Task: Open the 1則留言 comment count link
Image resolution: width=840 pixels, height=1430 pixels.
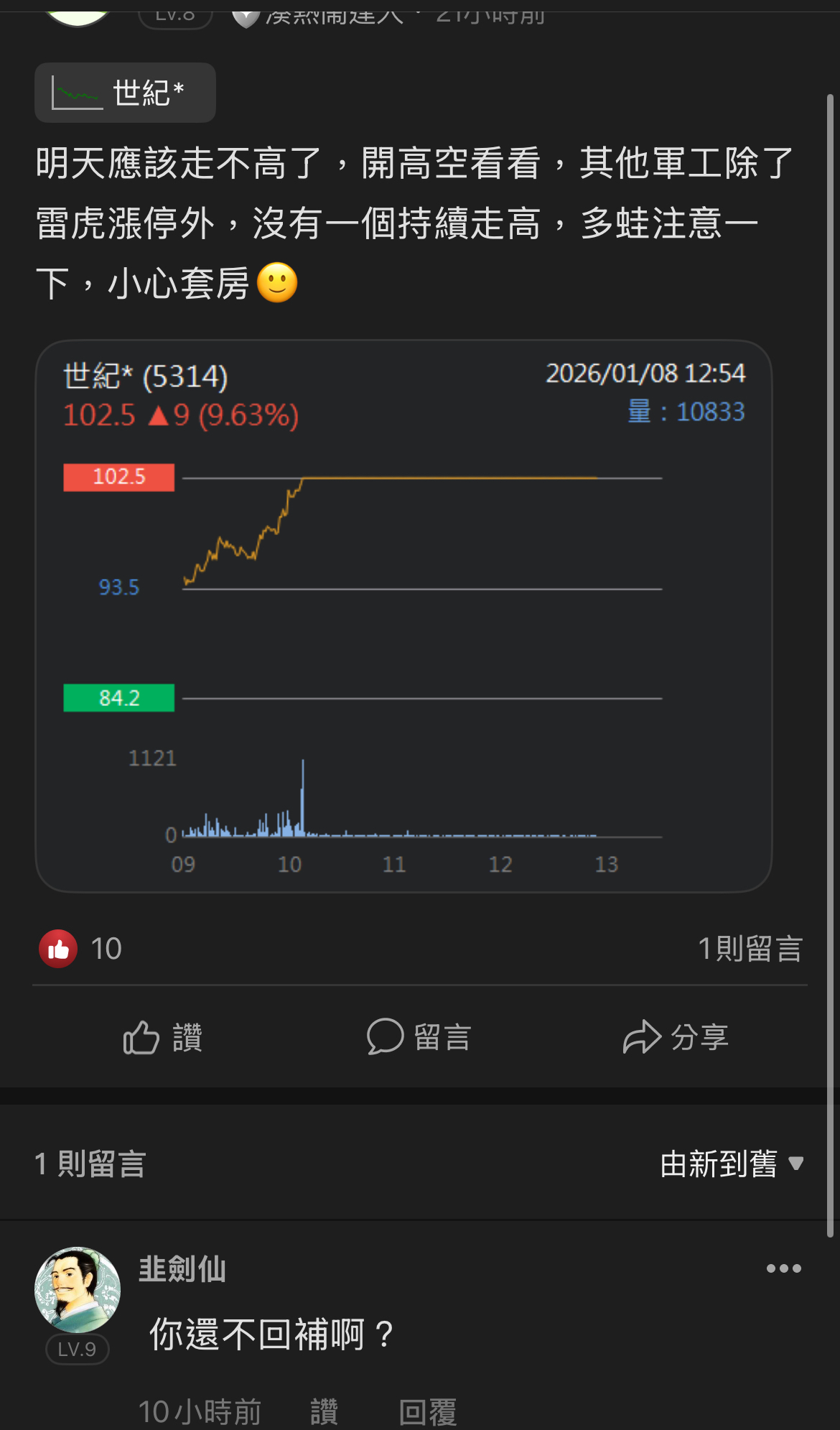Action: pos(750,948)
